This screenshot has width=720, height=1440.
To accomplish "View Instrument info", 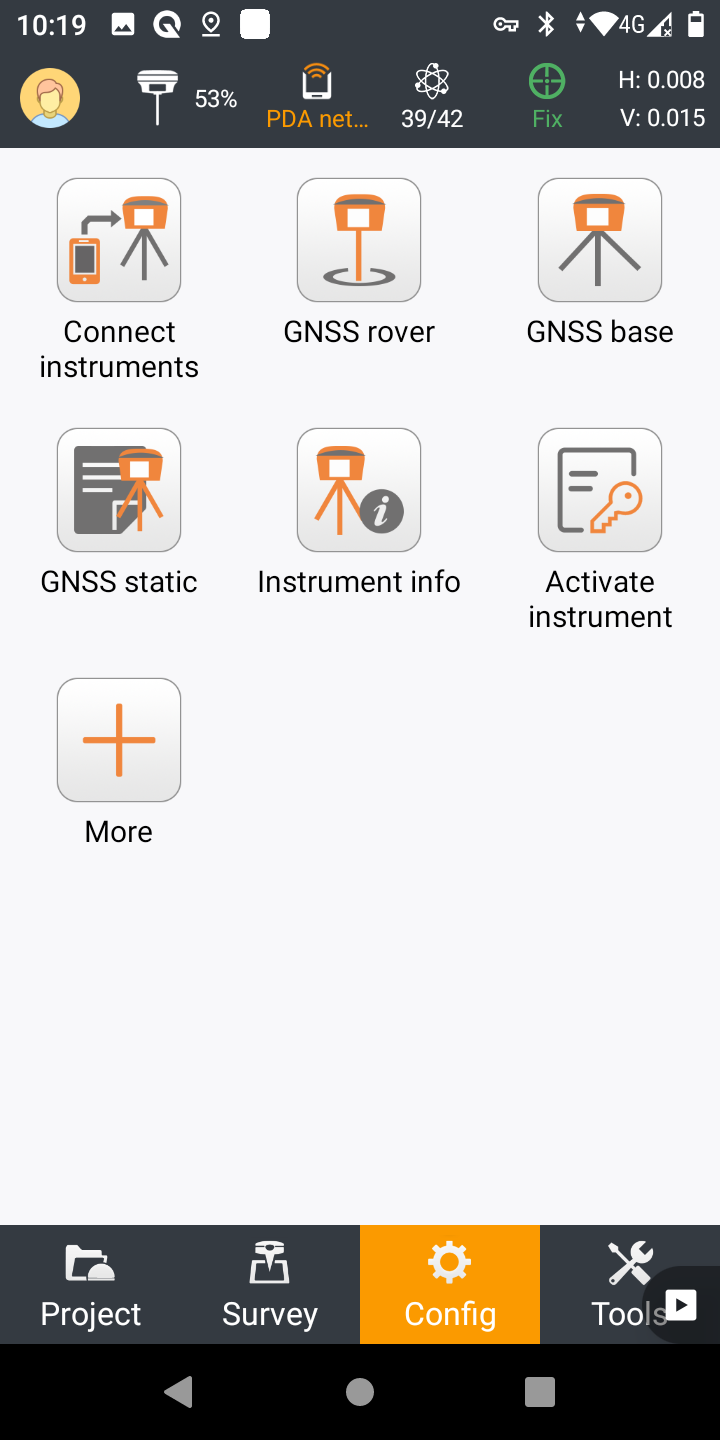I will point(359,491).
